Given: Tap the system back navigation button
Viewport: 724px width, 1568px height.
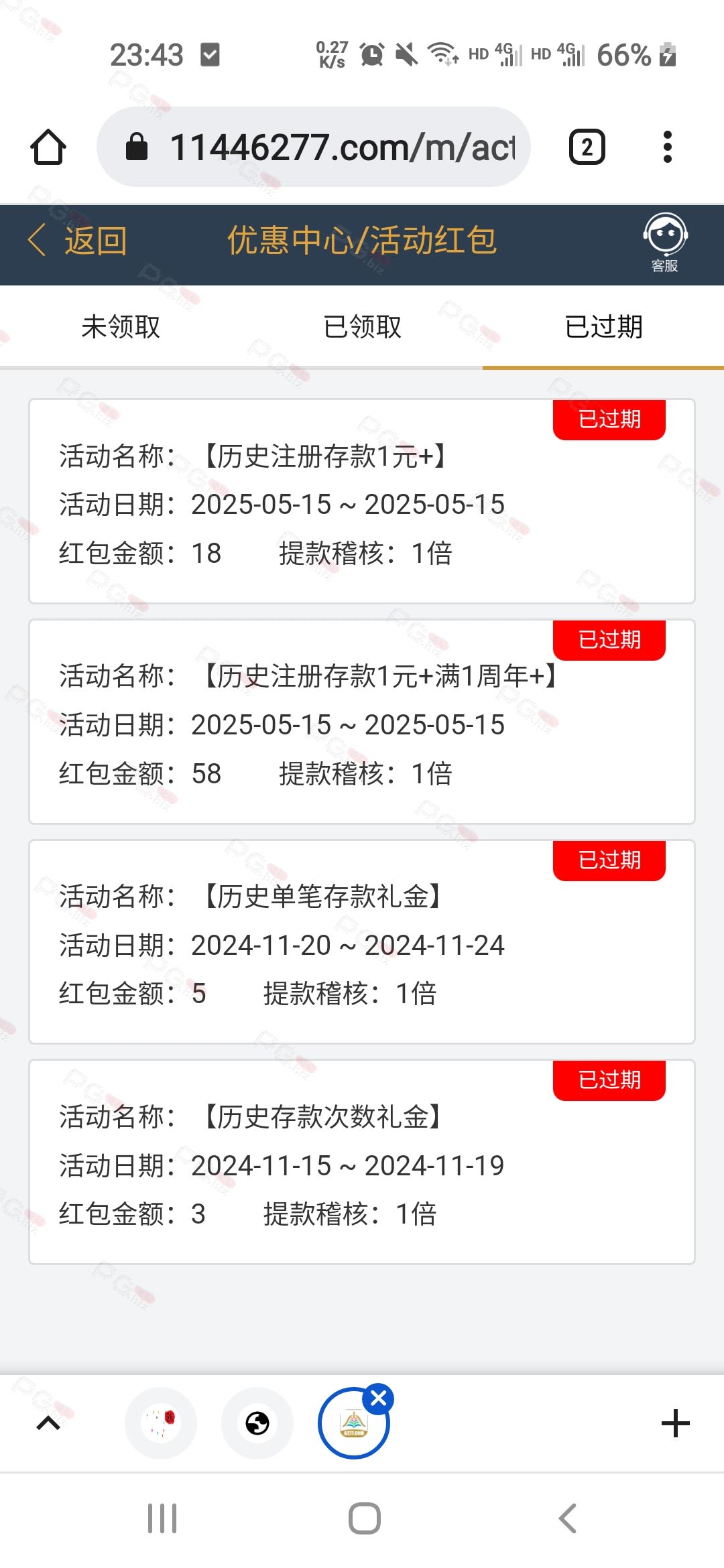Looking at the screenshot, I should click(567, 1518).
